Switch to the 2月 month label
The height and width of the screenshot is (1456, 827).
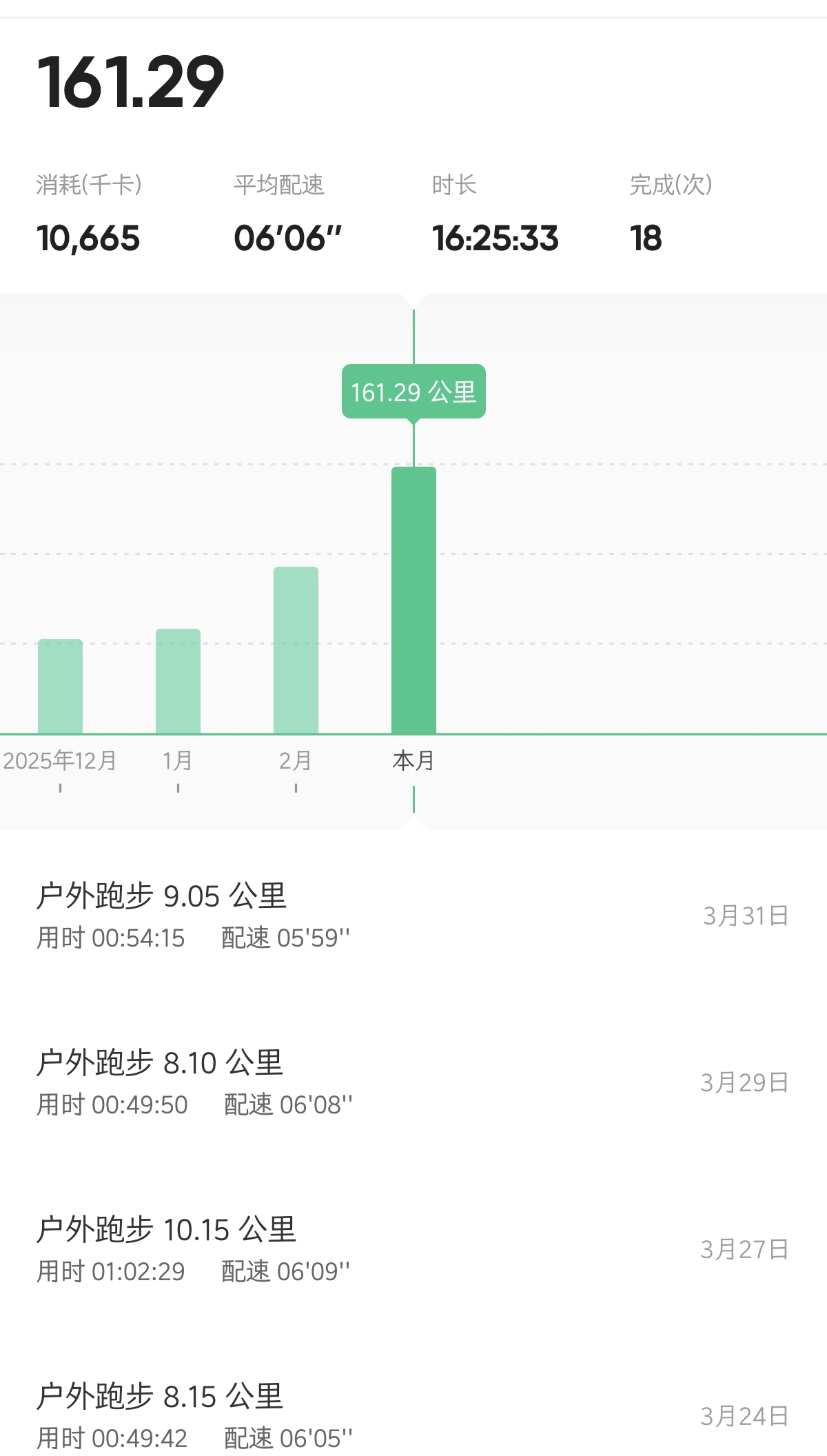coord(296,762)
